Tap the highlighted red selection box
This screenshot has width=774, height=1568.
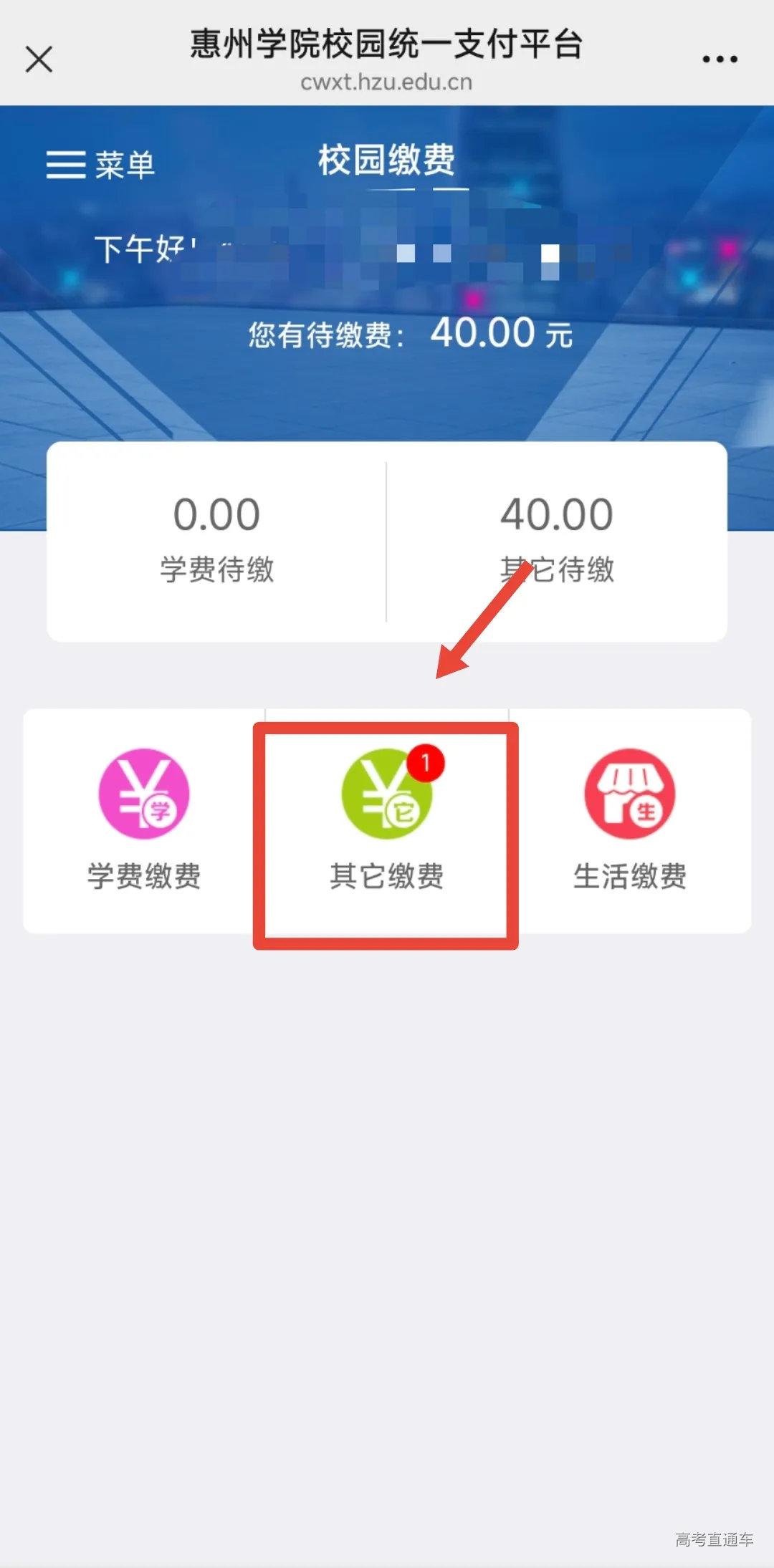click(387, 834)
